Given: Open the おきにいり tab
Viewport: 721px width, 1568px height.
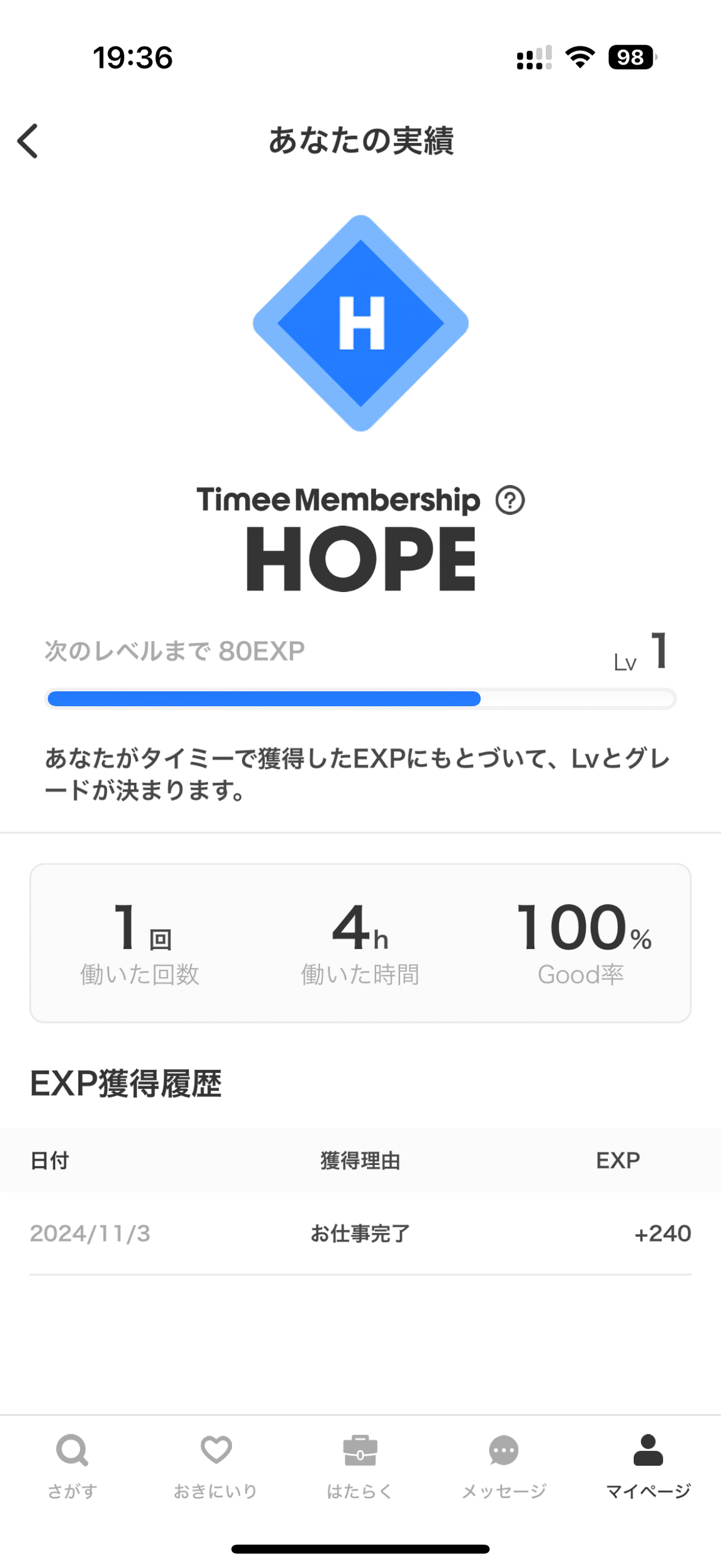Looking at the screenshot, I should tap(216, 1466).
